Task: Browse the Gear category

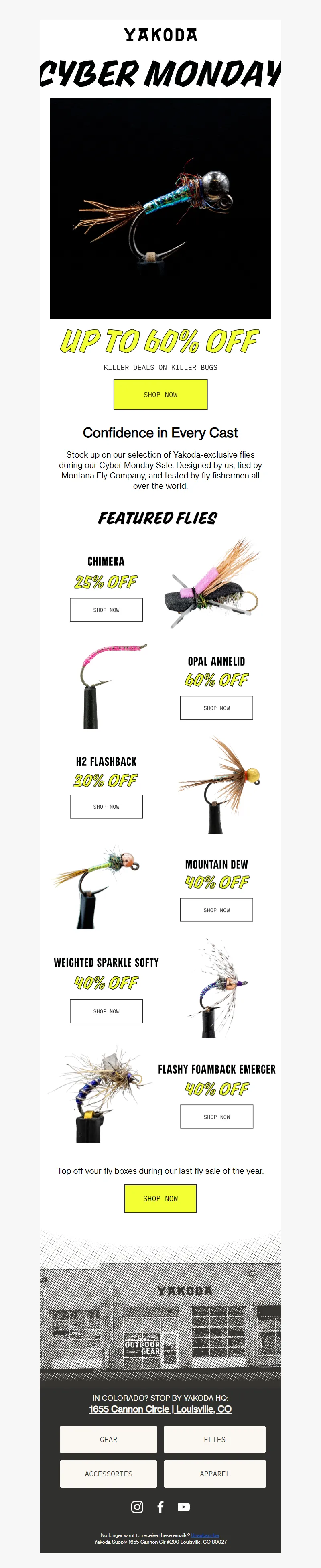Action: pos(108,1440)
